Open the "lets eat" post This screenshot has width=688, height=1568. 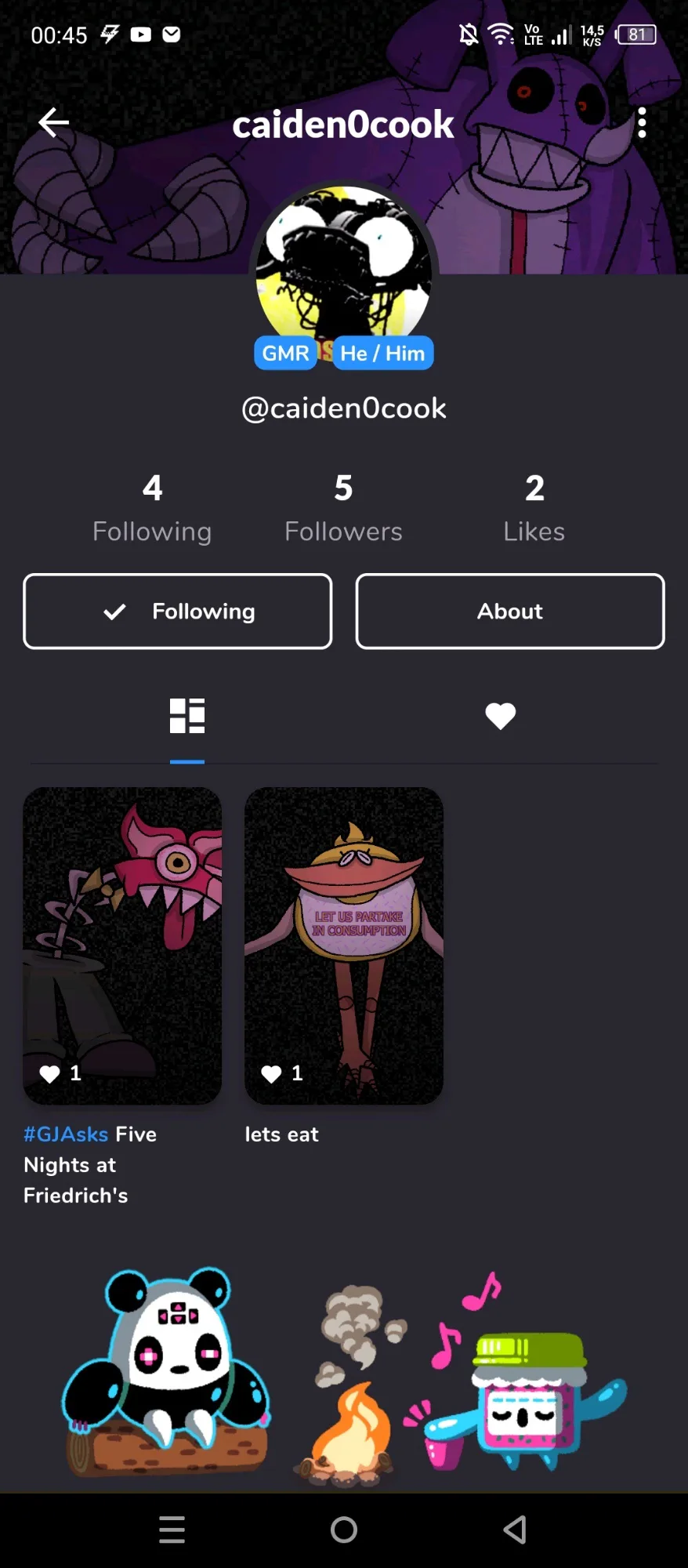click(x=343, y=945)
